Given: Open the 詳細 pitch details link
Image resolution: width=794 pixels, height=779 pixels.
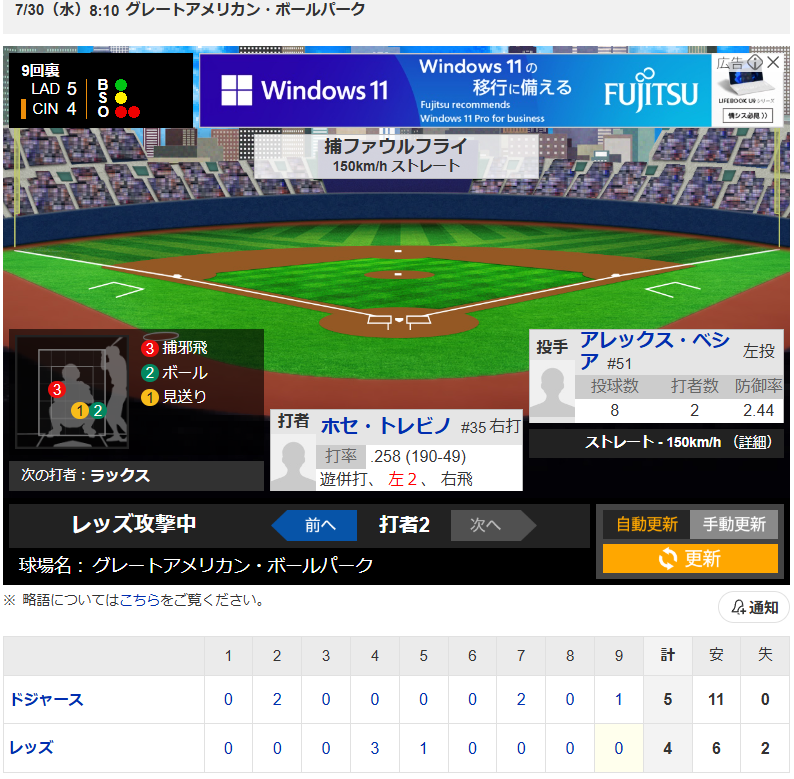Looking at the screenshot, I should coord(755,441).
